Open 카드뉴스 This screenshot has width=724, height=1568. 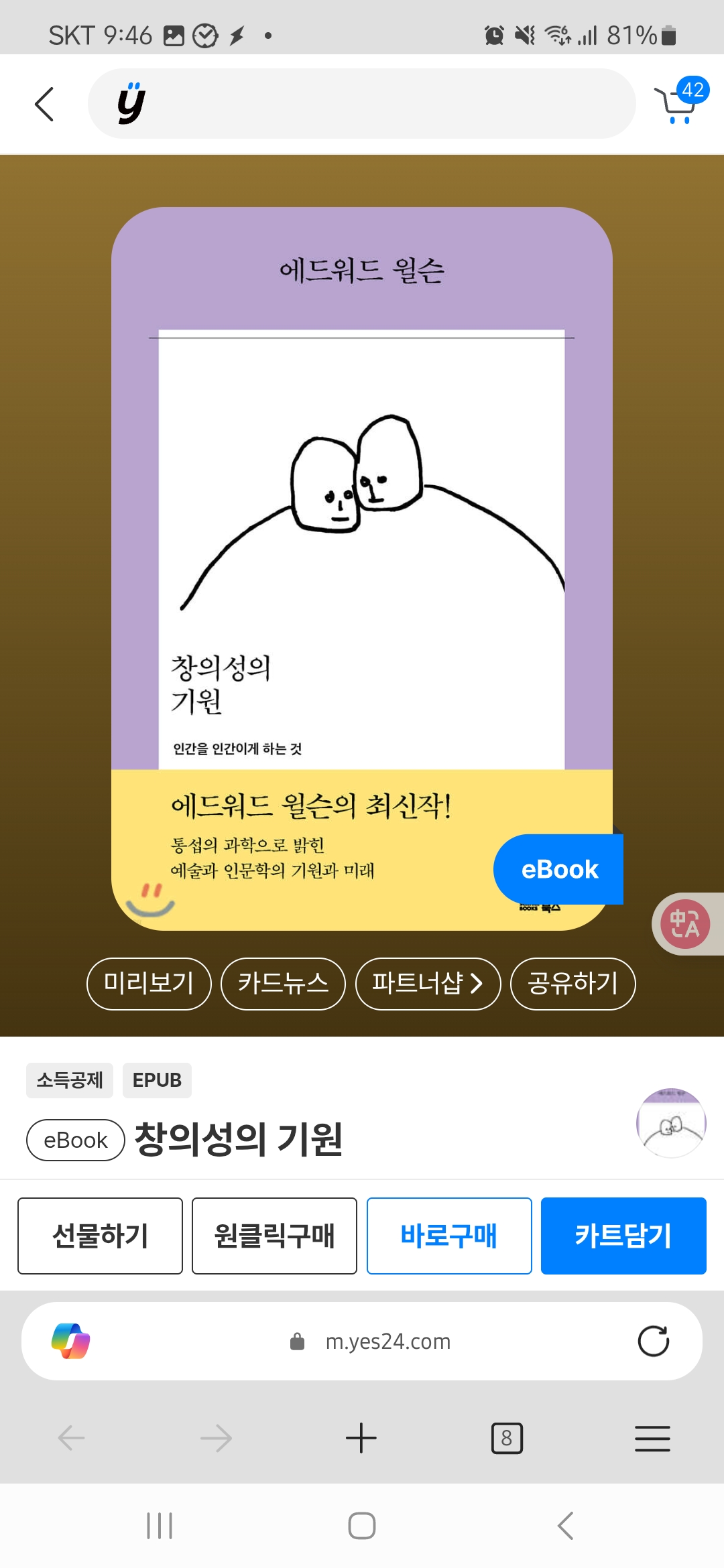(x=283, y=983)
